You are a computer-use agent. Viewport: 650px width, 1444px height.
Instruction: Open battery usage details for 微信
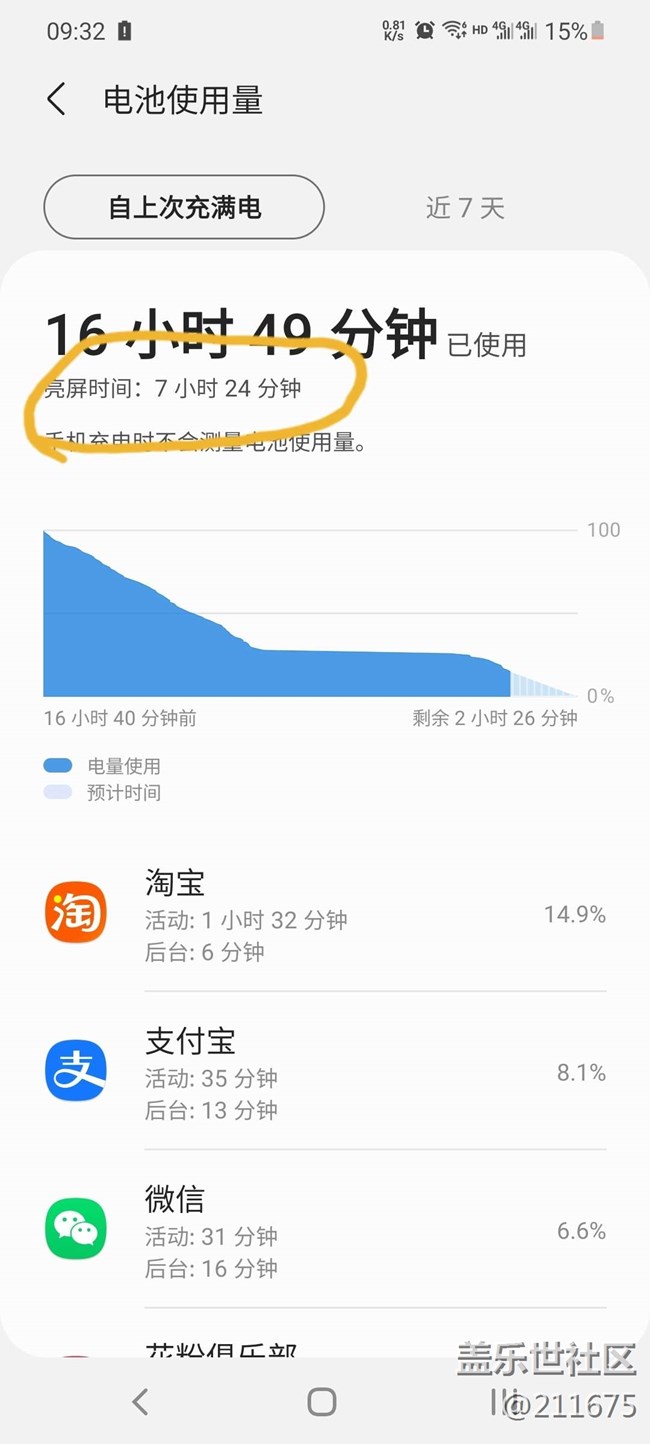pos(325,1231)
